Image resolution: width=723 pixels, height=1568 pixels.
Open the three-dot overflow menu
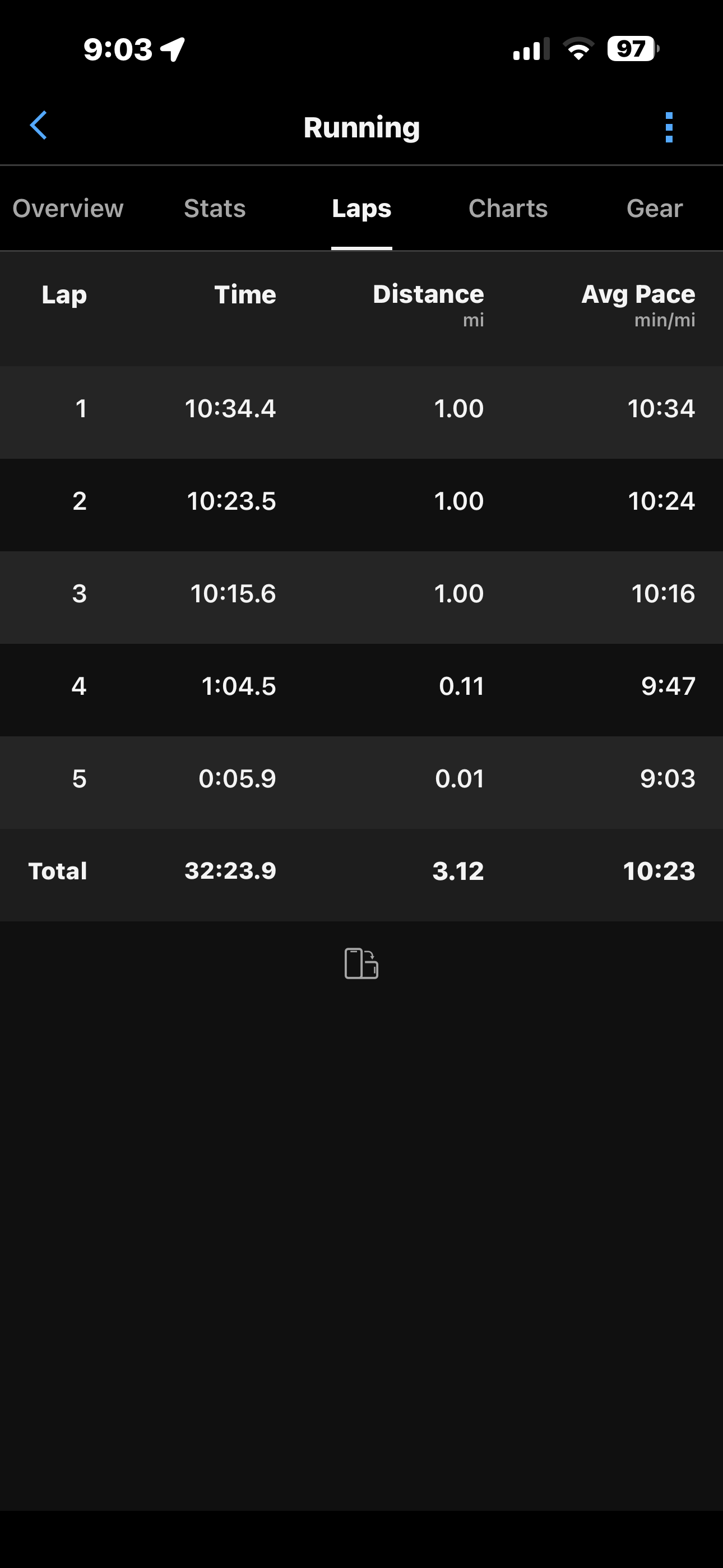(x=669, y=127)
